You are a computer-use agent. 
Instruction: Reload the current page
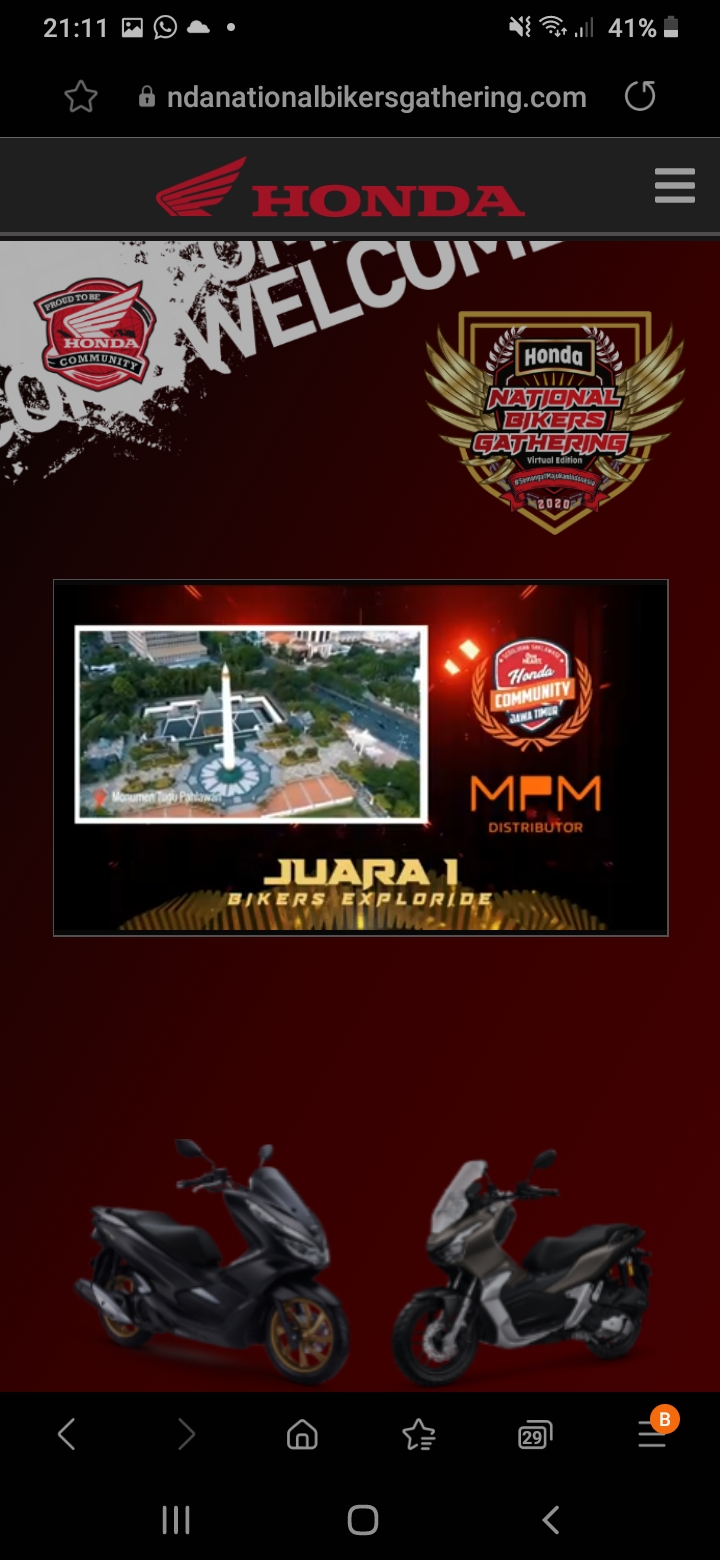tap(640, 97)
